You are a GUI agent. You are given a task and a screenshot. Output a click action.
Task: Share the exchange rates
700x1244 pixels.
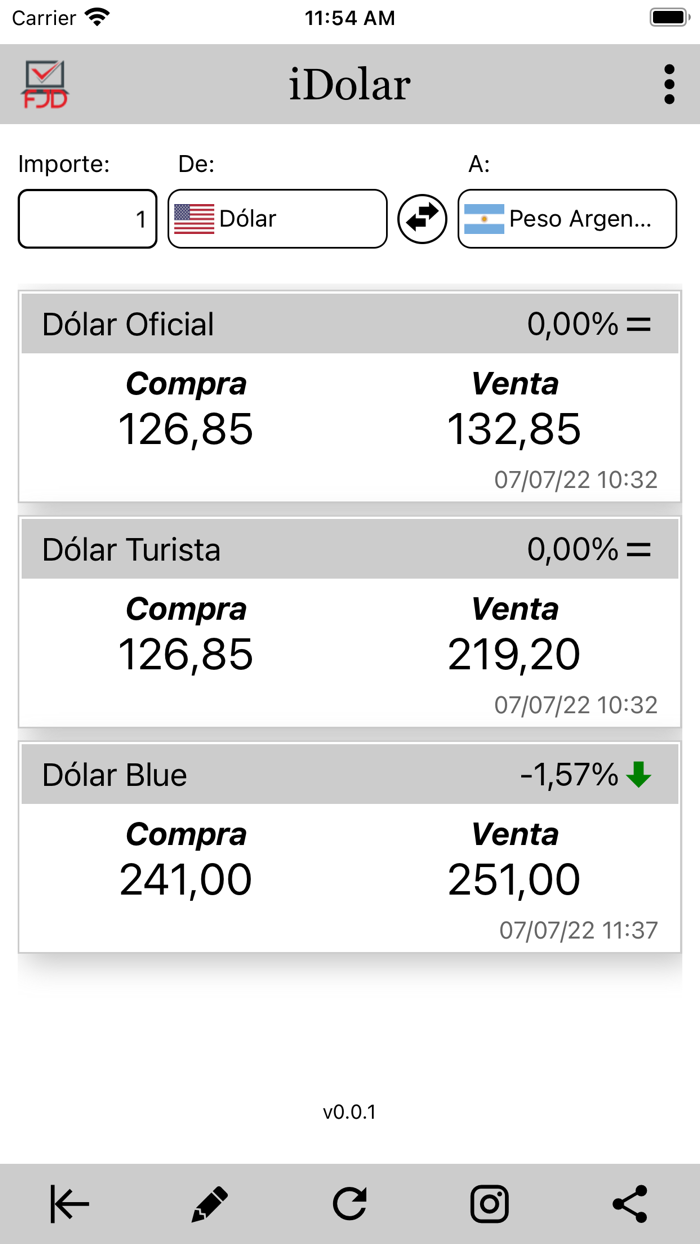[630, 1204]
